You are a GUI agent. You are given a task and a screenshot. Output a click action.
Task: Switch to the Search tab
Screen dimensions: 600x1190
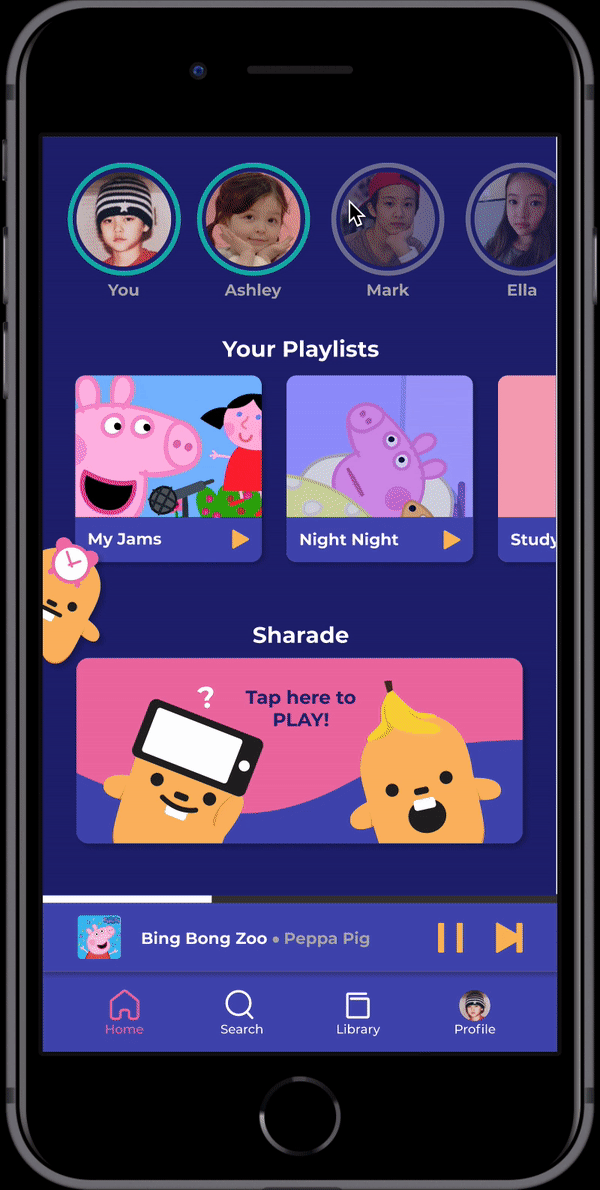coord(241,1012)
